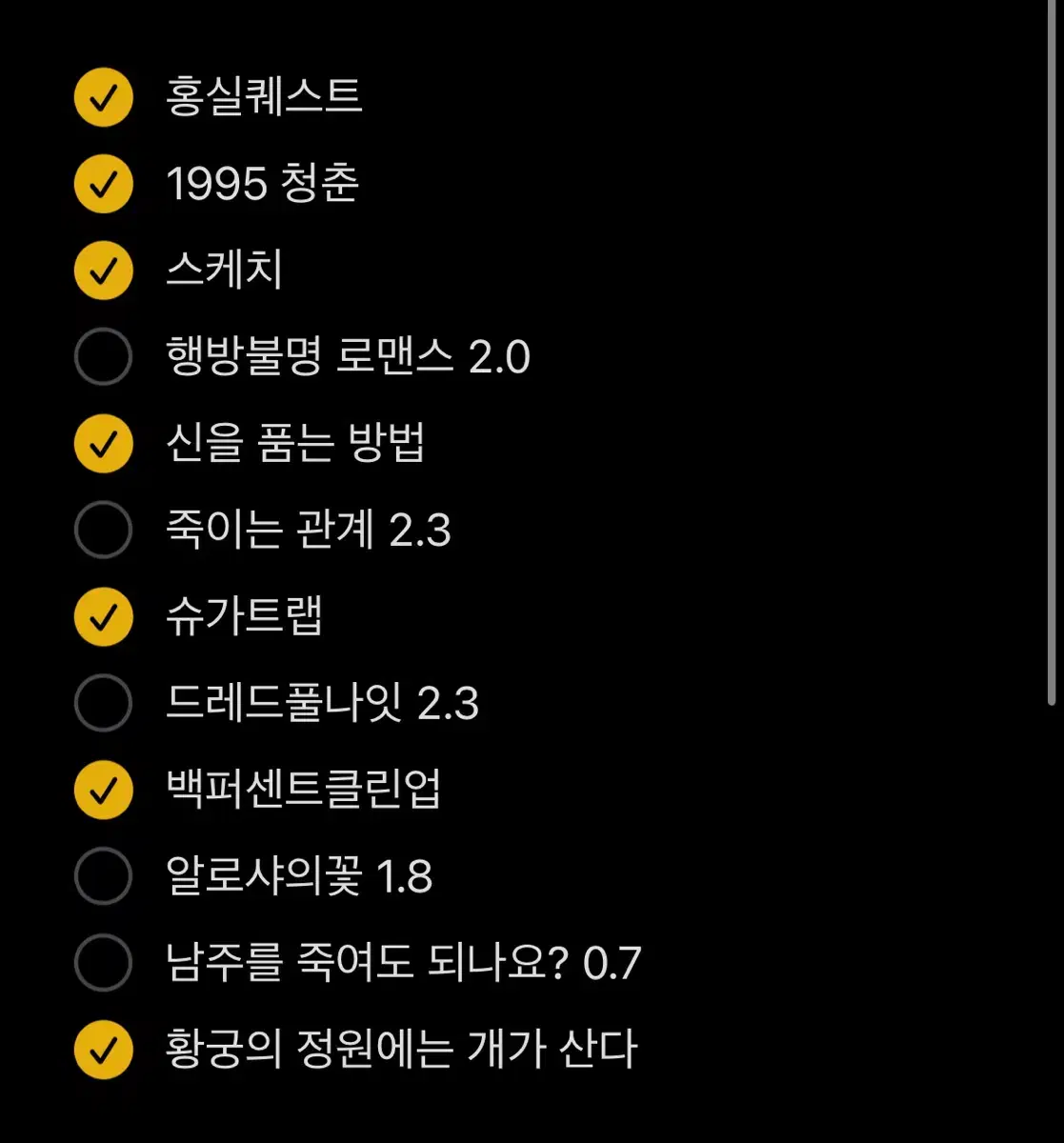Mark 죽이는 관계 2.3 as checked

tap(102, 531)
